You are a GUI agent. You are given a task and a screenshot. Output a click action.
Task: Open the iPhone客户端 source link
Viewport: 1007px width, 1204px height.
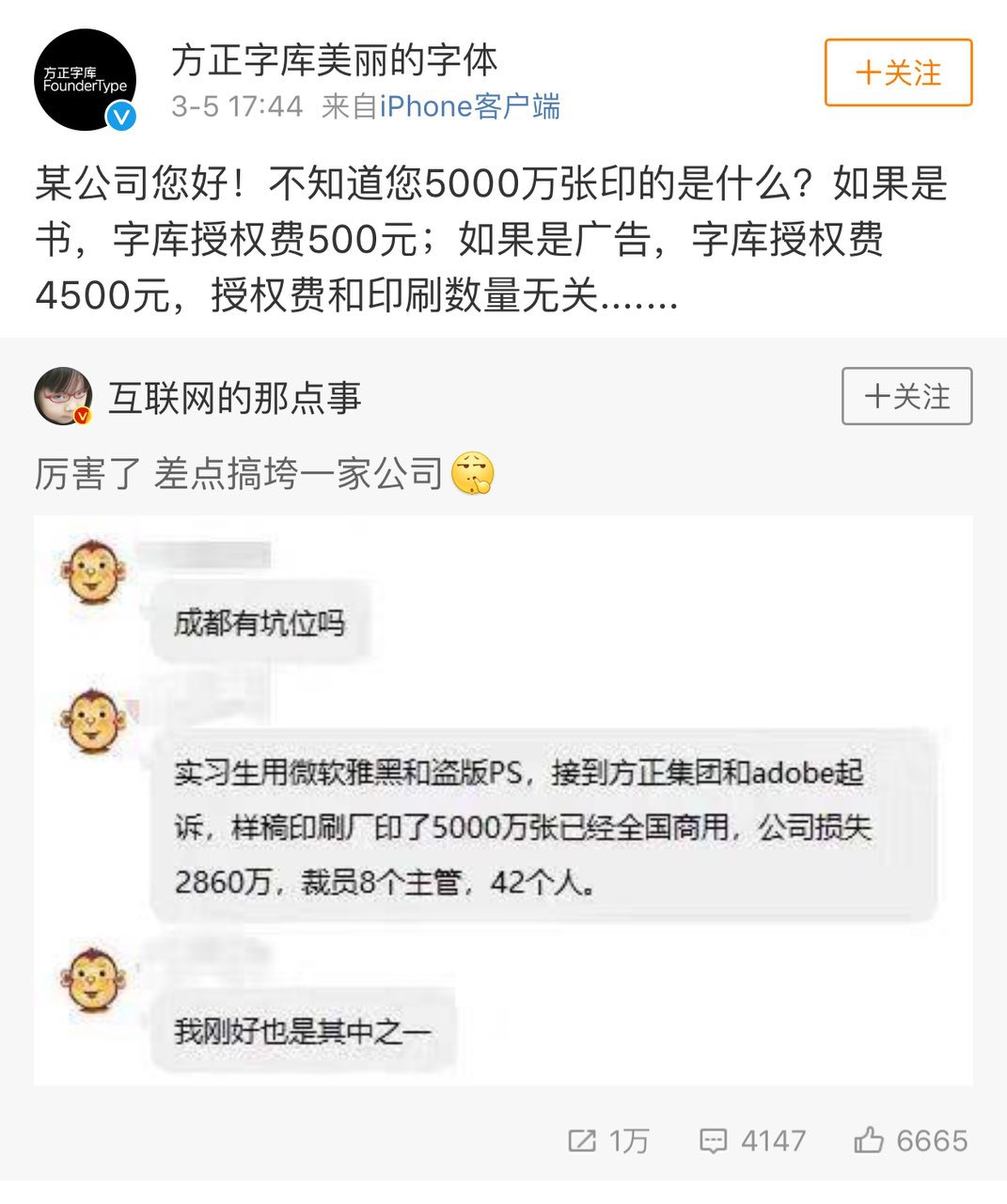click(x=469, y=106)
